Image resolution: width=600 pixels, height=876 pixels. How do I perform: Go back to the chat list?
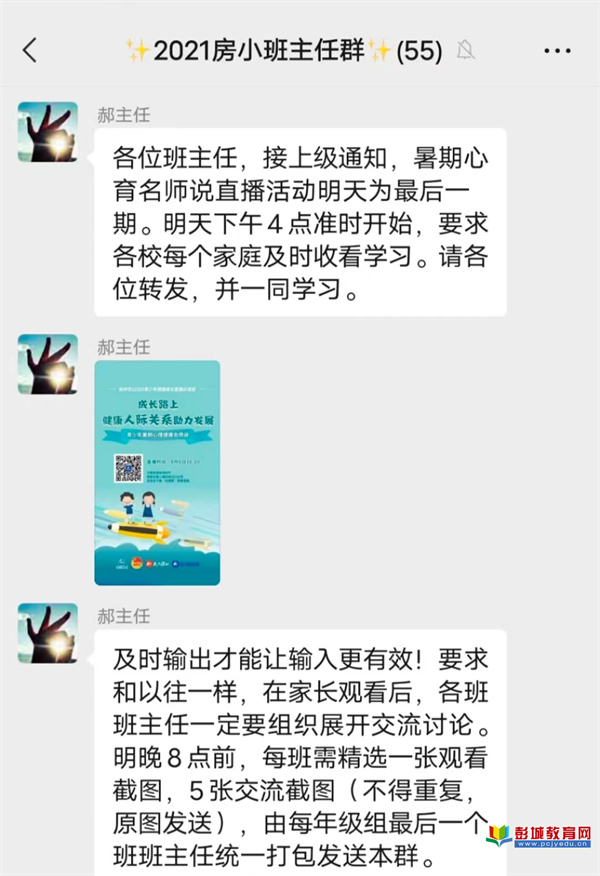click(30, 50)
